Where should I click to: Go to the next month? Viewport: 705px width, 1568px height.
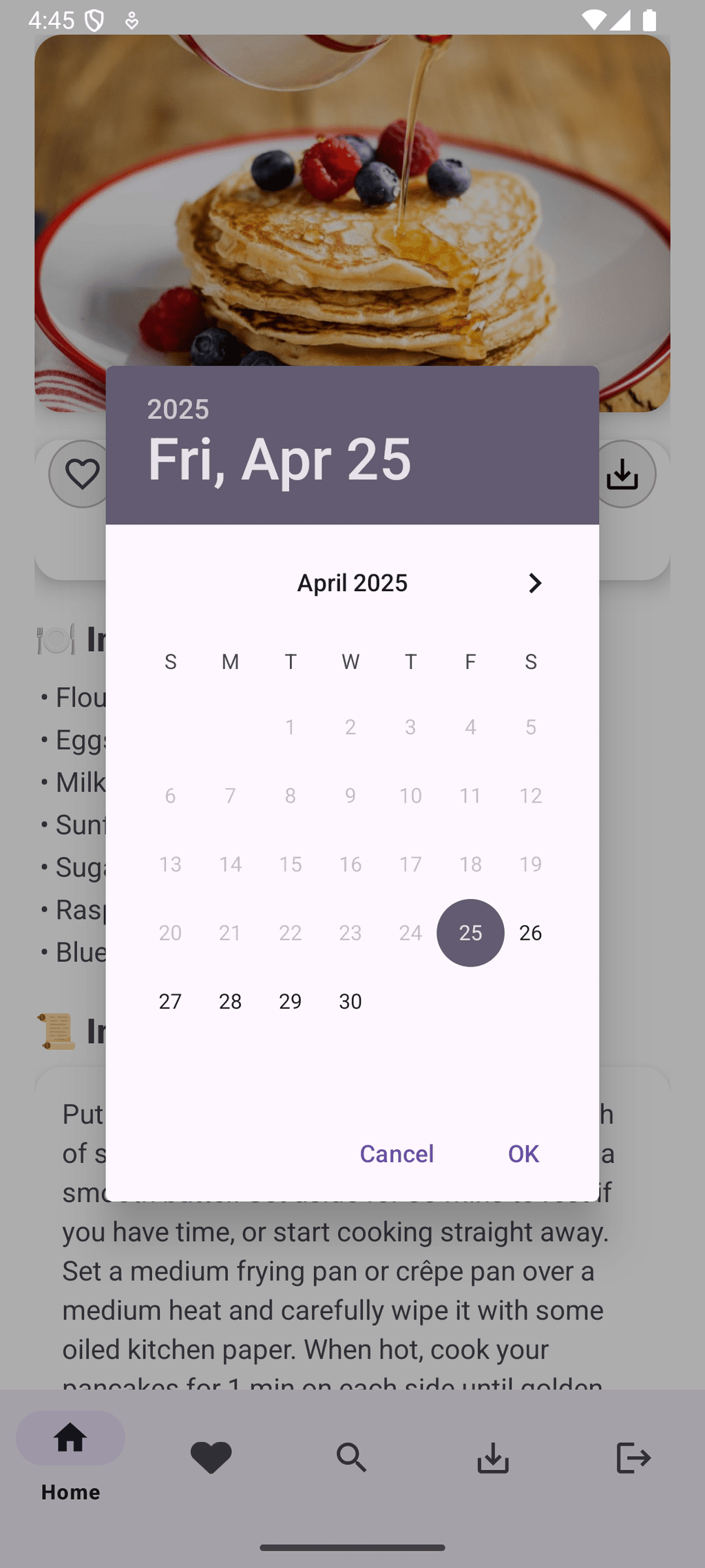point(534,583)
